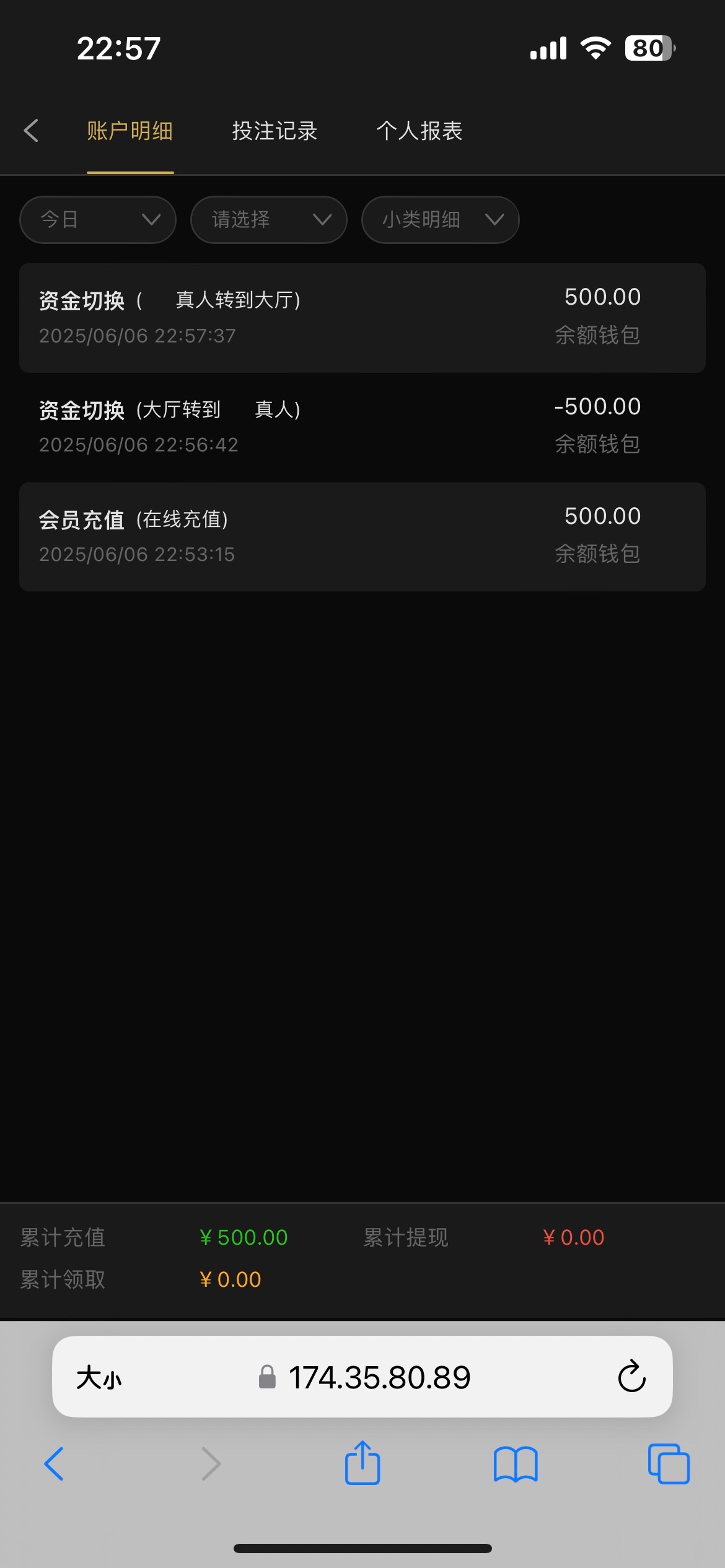The height and width of the screenshot is (1568, 725).
Task: Expand the 小类明细 dropdown
Action: coord(441,220)
